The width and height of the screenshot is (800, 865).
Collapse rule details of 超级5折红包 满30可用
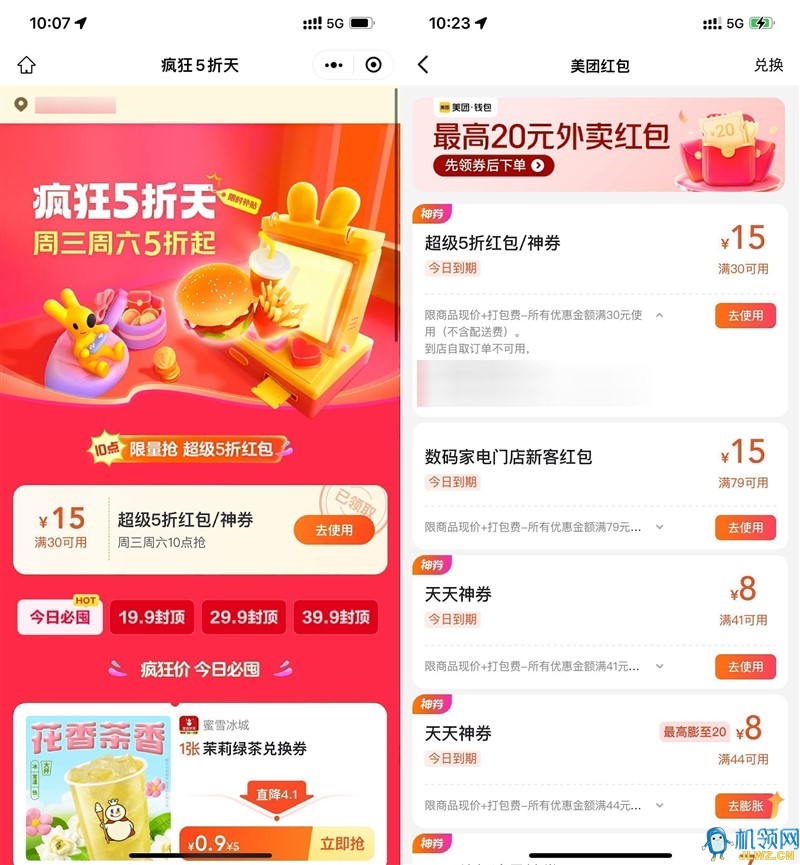click(659, 315)
